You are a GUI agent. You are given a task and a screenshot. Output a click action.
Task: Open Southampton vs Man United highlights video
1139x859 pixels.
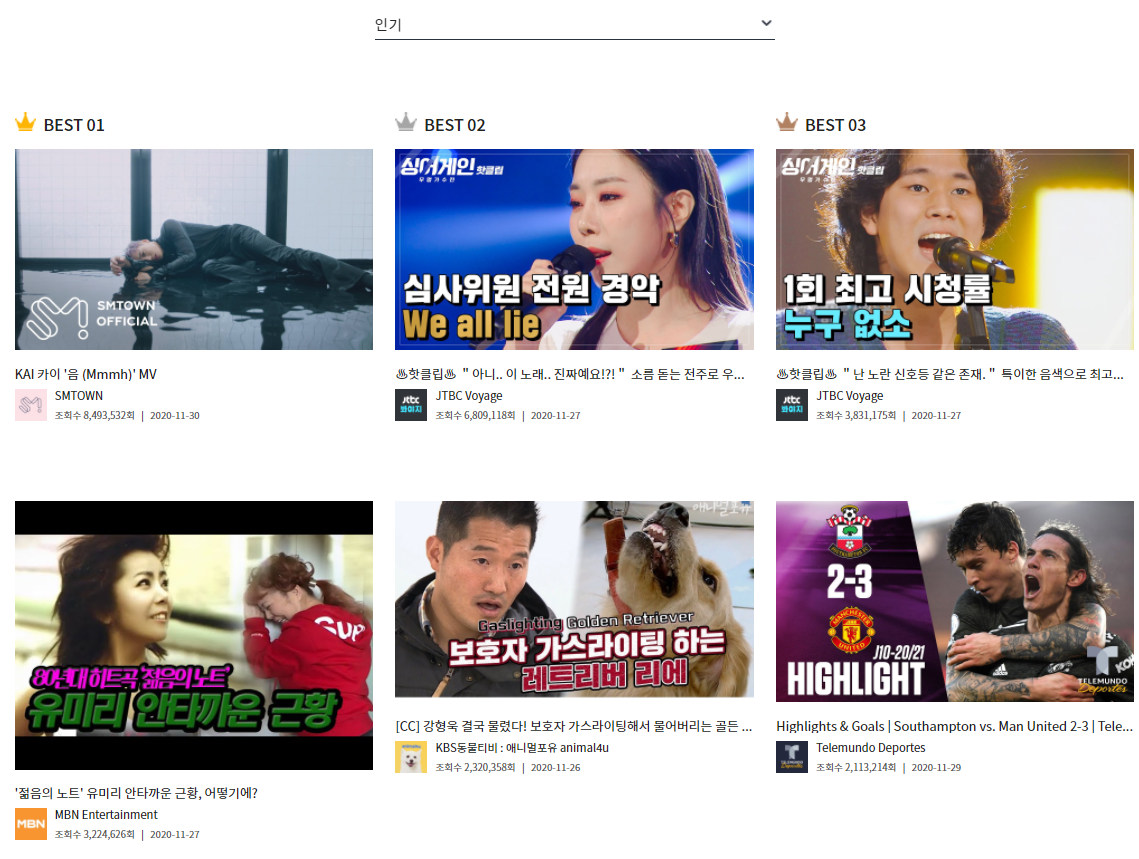click(954, 601)
